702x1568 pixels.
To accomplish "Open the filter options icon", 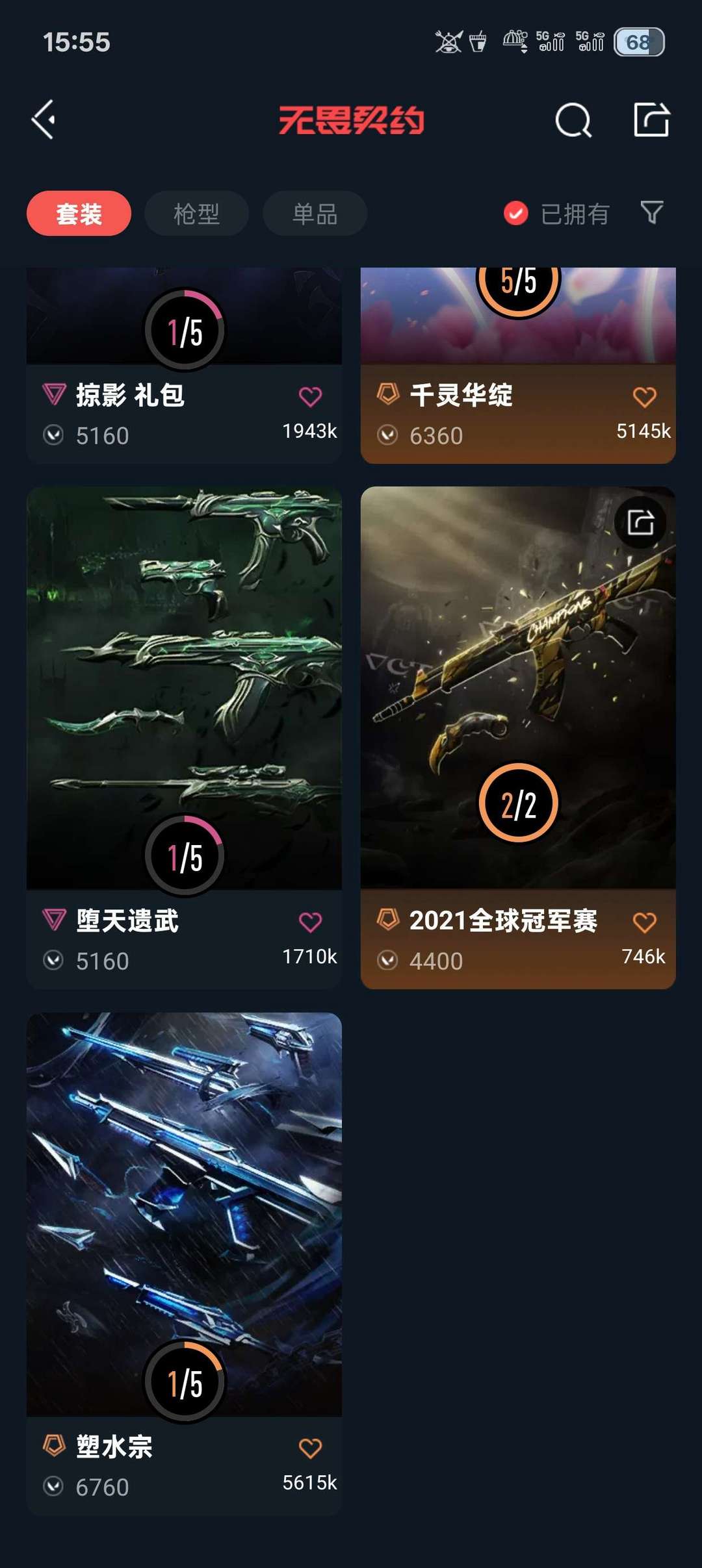I will click(x=653, y=214).
